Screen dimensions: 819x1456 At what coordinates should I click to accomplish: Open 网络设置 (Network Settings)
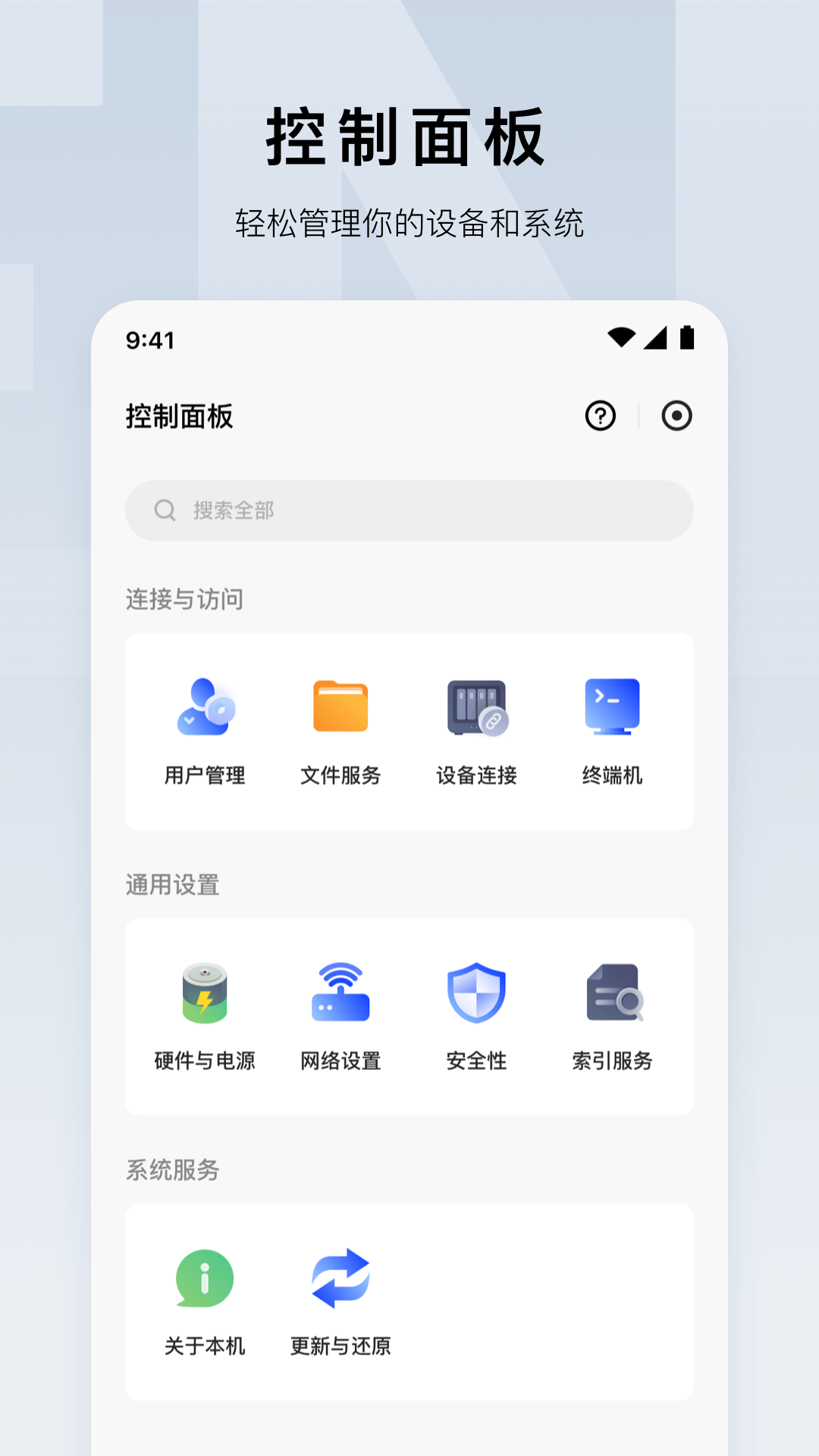(x=340, y=1016)
